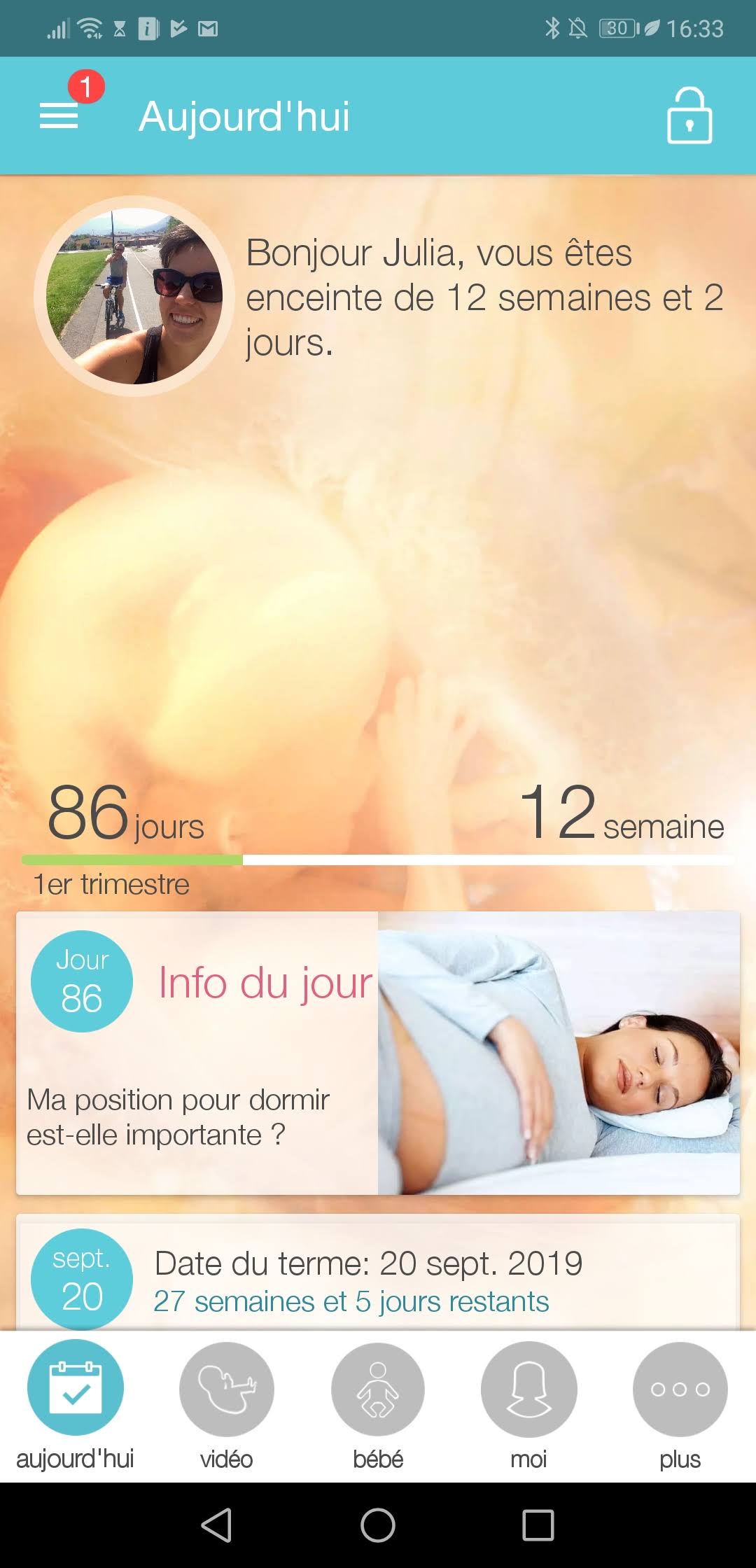
Task: Return to the phone home screen
Action: tap(378, 1525)
